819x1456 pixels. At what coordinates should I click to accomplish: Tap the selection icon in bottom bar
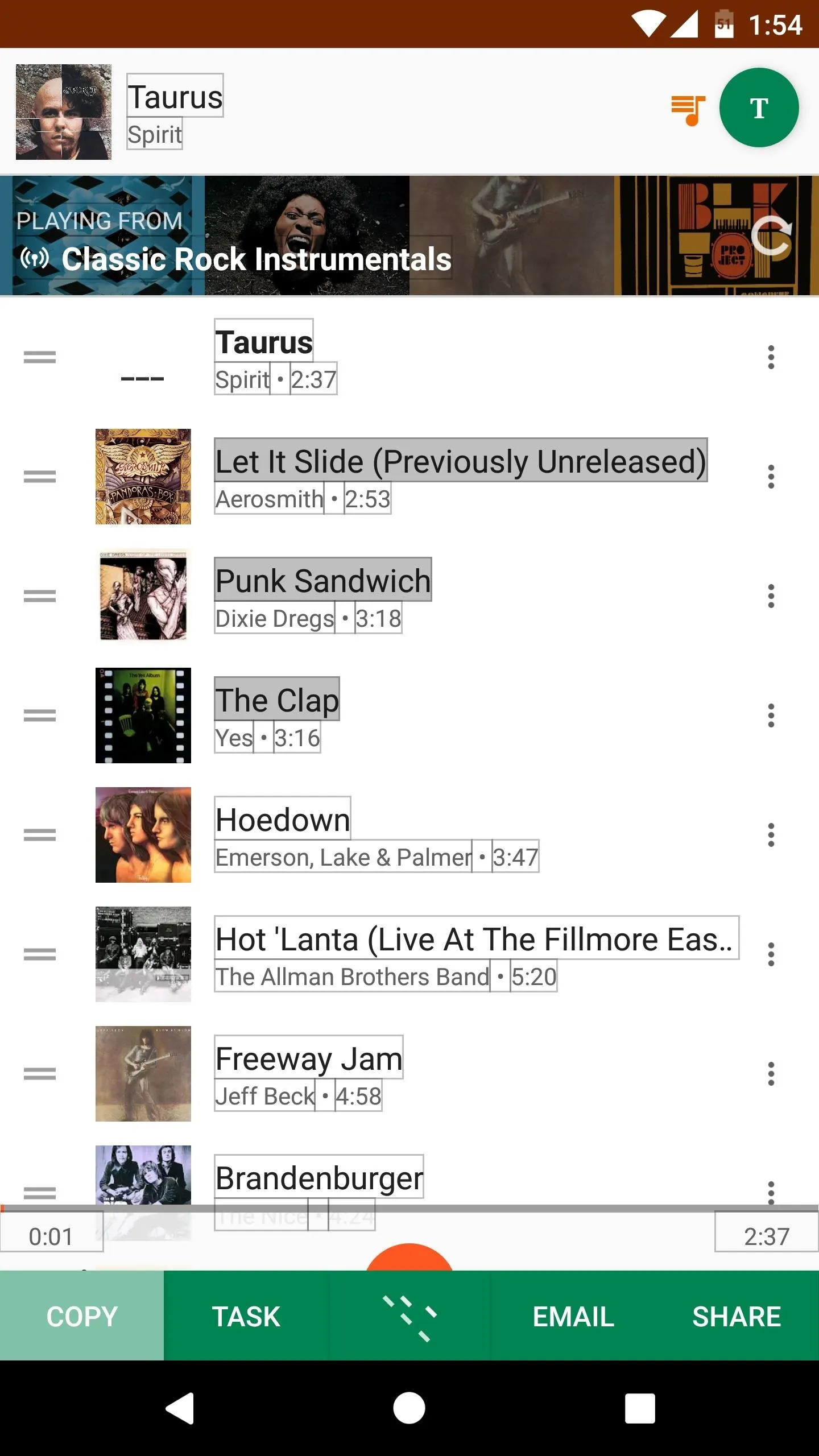[410, 1316]
